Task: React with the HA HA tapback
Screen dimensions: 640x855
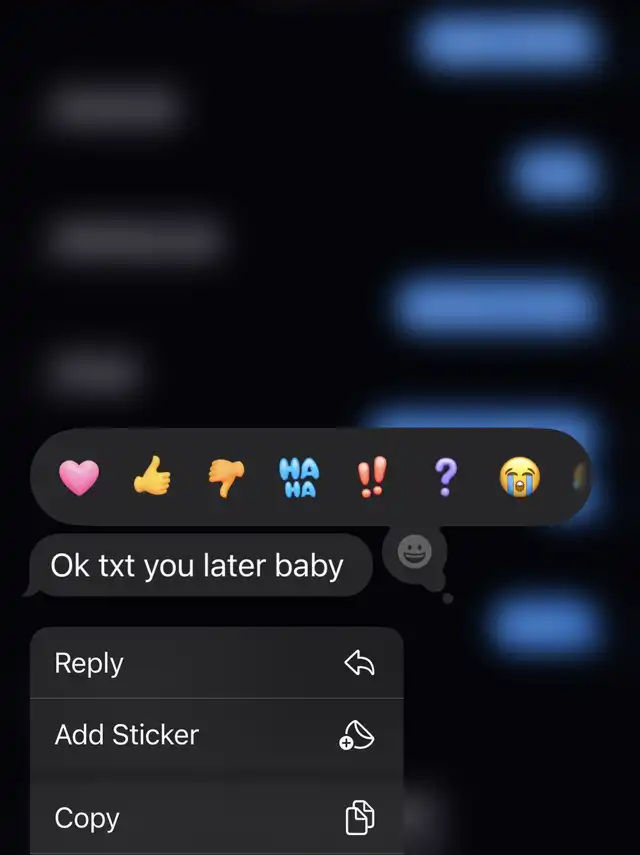Action: 299,477
